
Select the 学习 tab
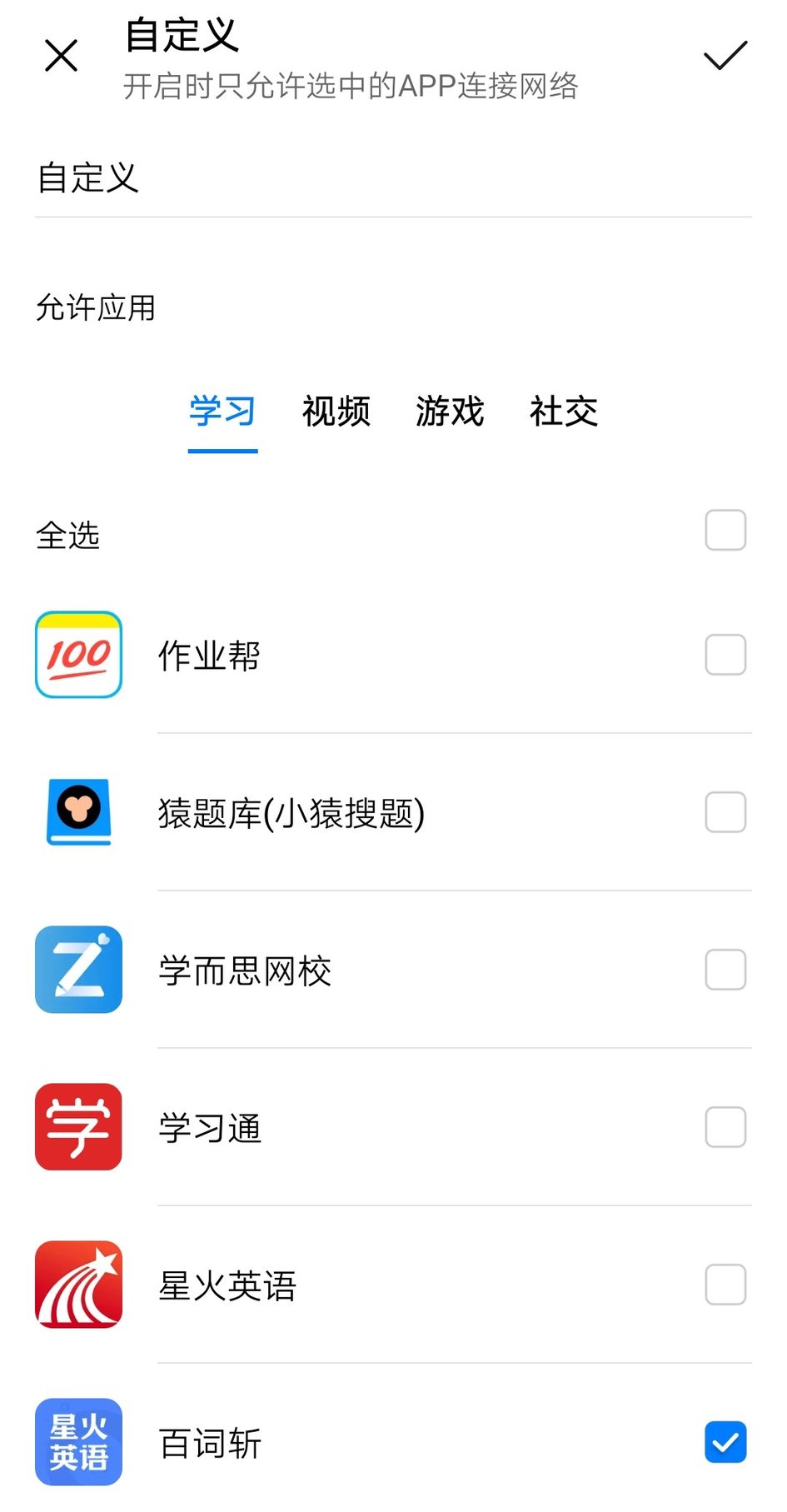point(222,412)
